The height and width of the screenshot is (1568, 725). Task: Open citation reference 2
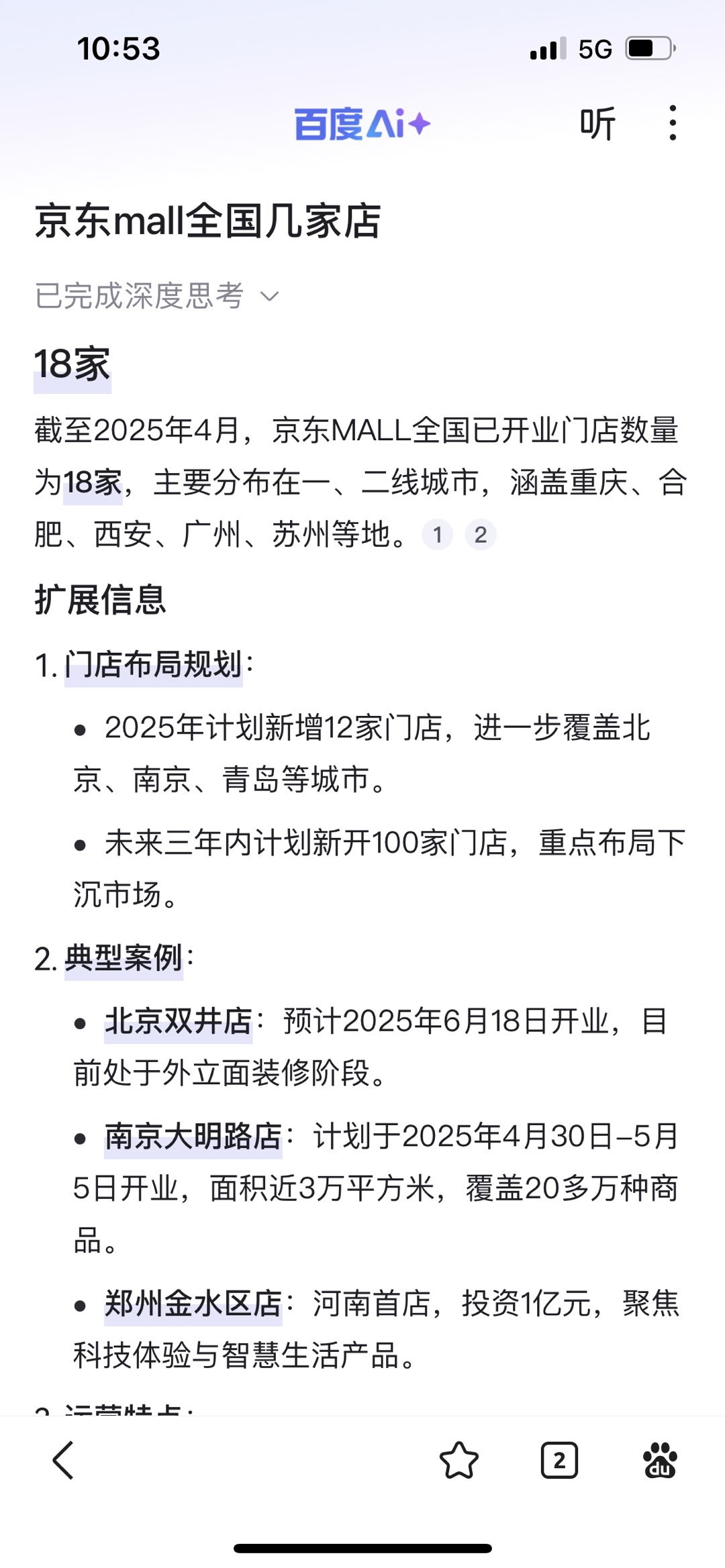[481, 535]
